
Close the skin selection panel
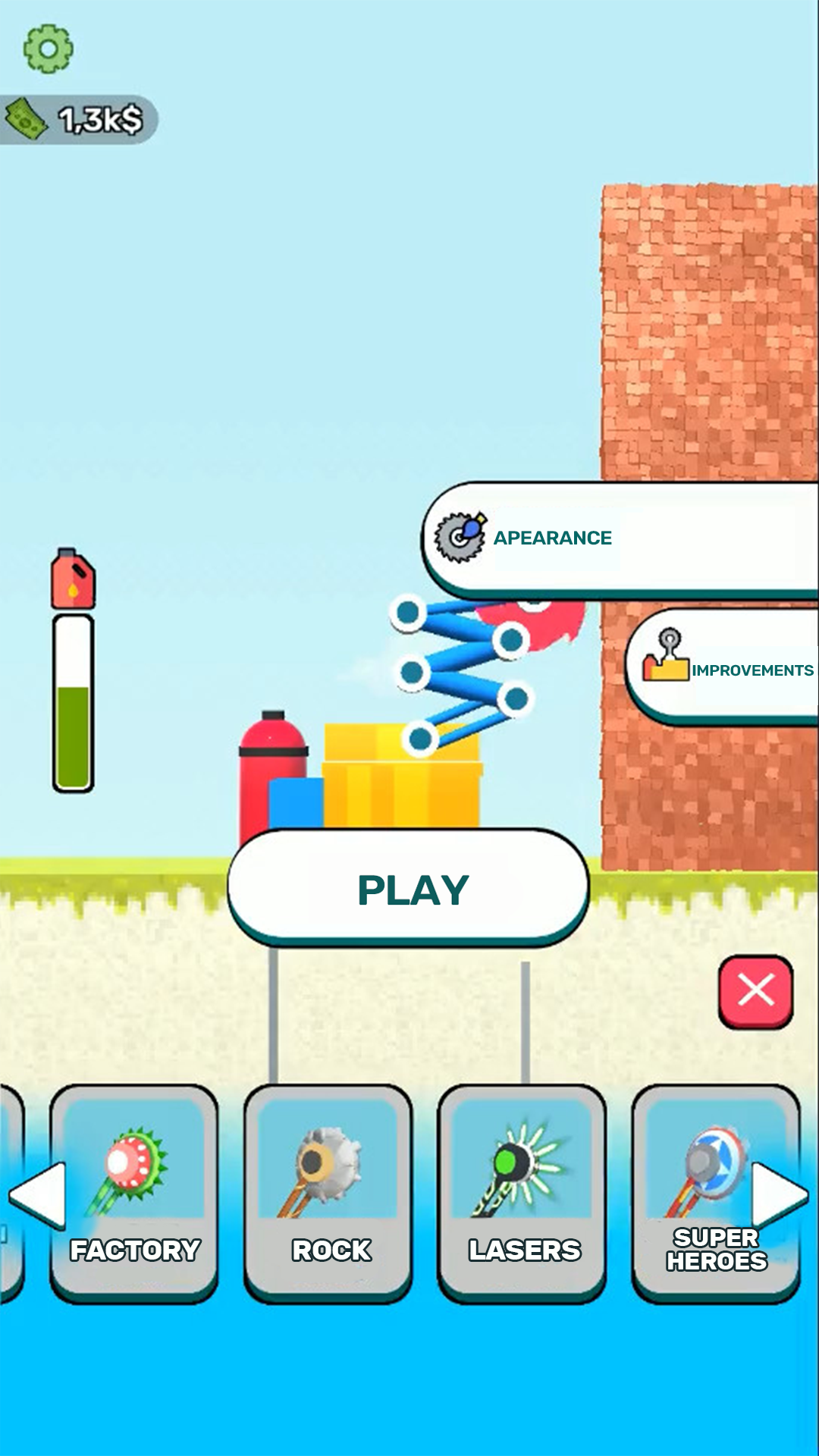[x=755, y=991]
